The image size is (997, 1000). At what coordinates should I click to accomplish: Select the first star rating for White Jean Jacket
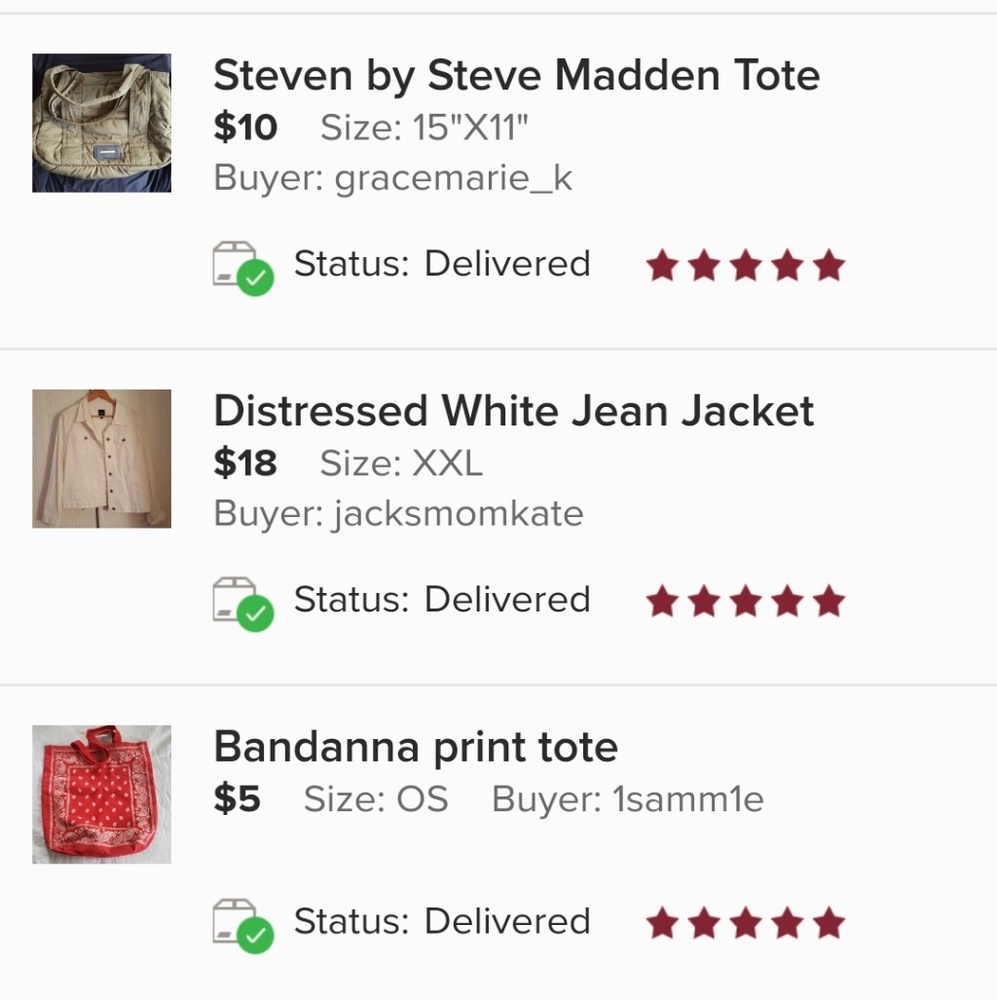[x=663, y=600]
